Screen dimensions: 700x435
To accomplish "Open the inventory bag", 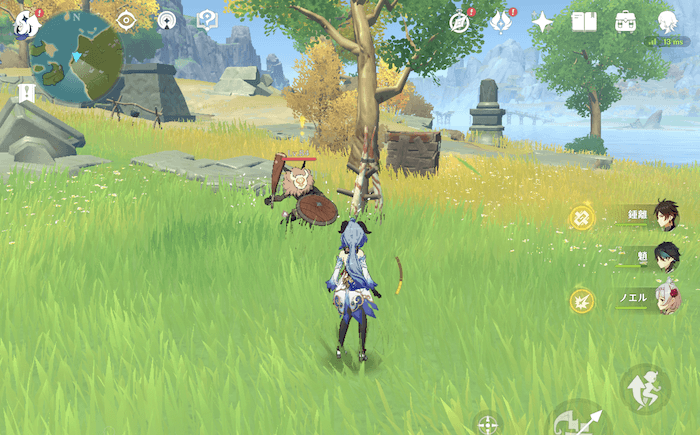I will point(626,21).
